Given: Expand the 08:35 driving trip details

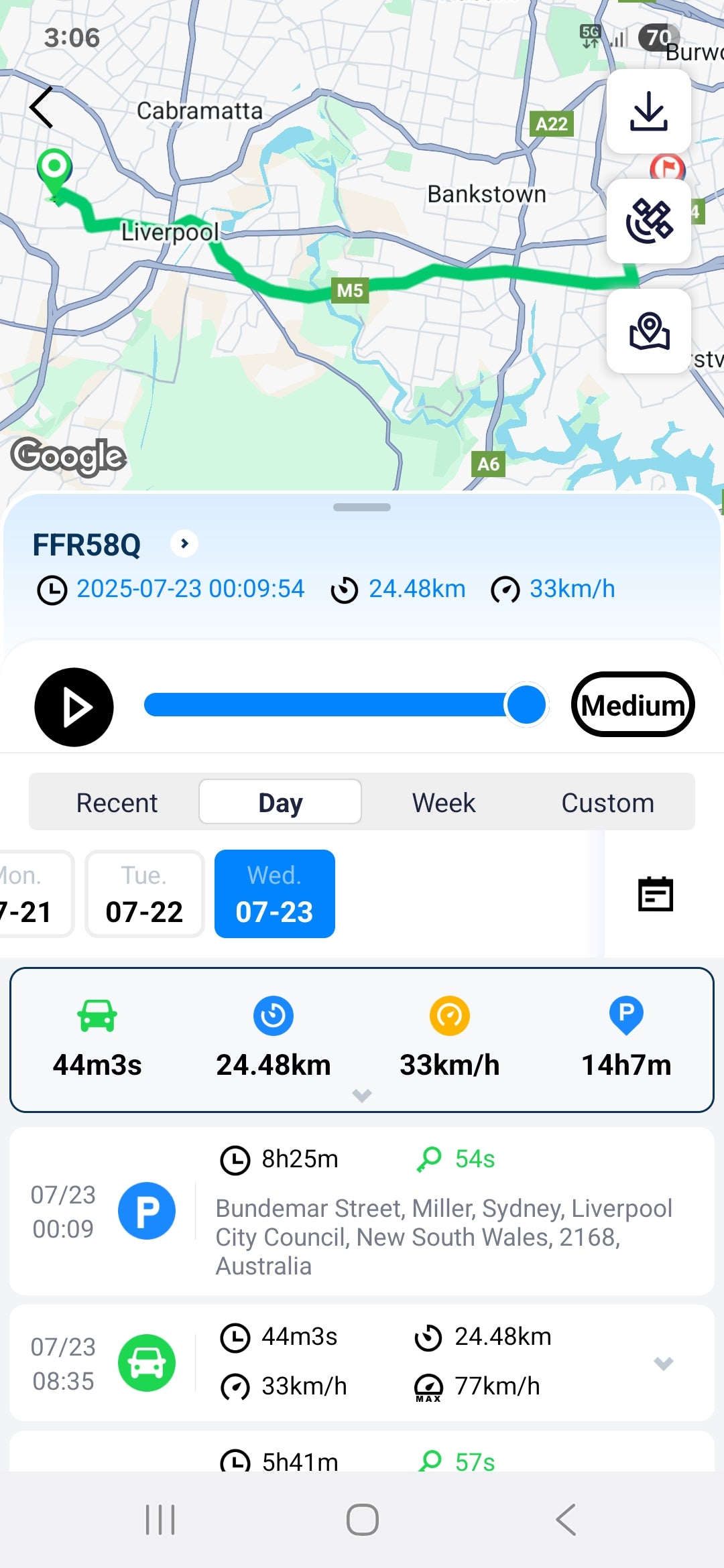Looking at the screenshot, I should 663,1363.
